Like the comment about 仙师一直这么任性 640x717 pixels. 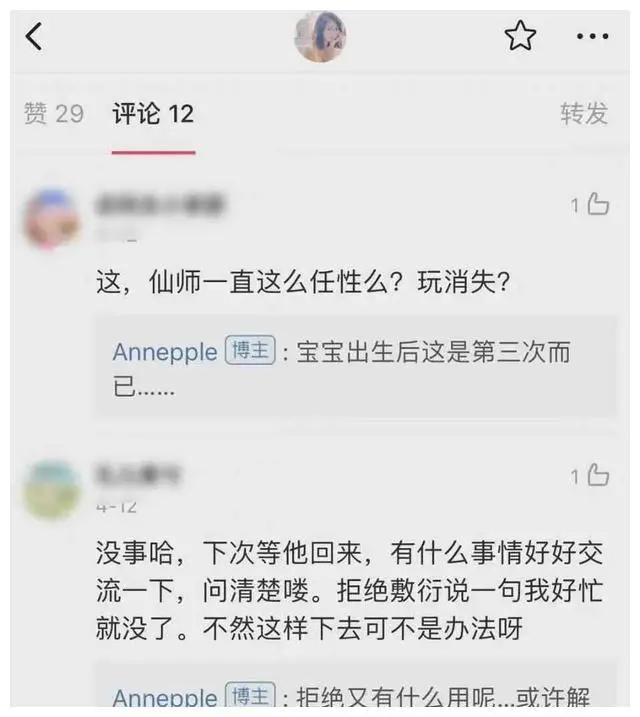click(x=590, y=205)
